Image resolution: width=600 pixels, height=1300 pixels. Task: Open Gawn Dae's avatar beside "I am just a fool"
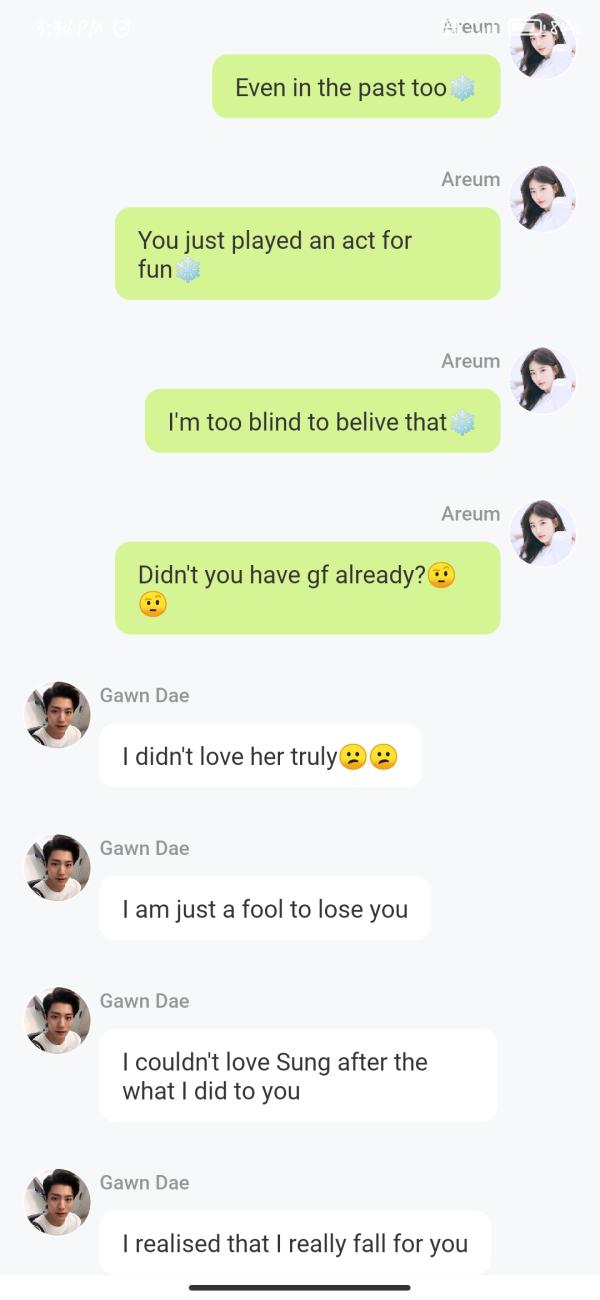point(57,868)
